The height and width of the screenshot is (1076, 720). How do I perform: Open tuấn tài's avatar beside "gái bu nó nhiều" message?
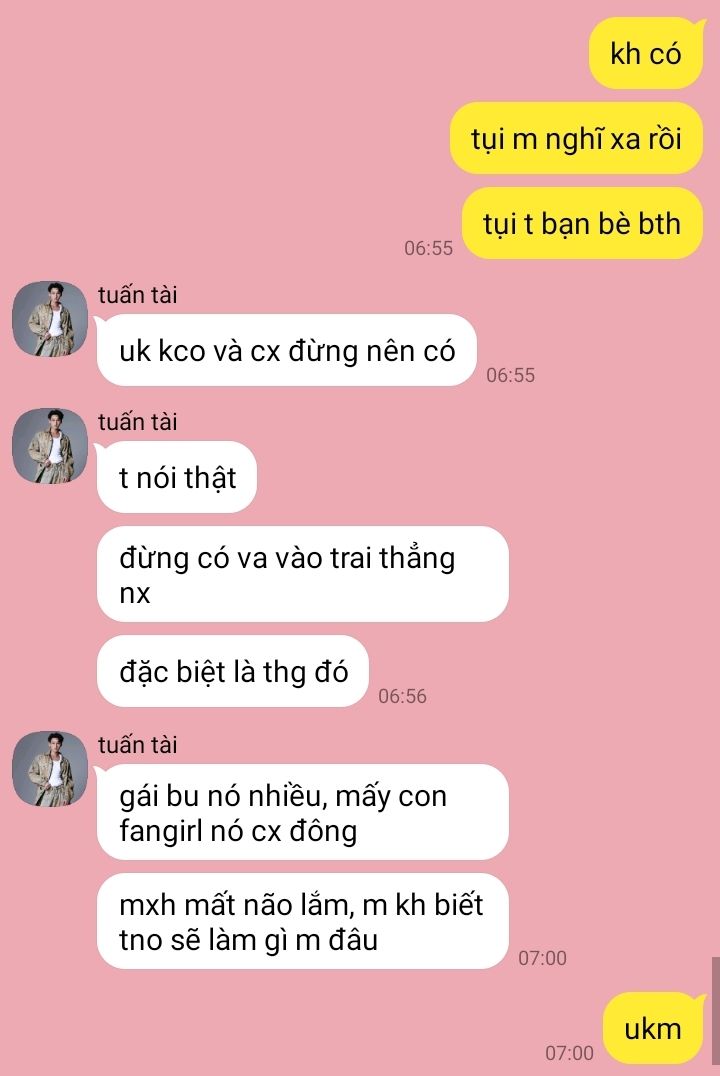(50, 769)
